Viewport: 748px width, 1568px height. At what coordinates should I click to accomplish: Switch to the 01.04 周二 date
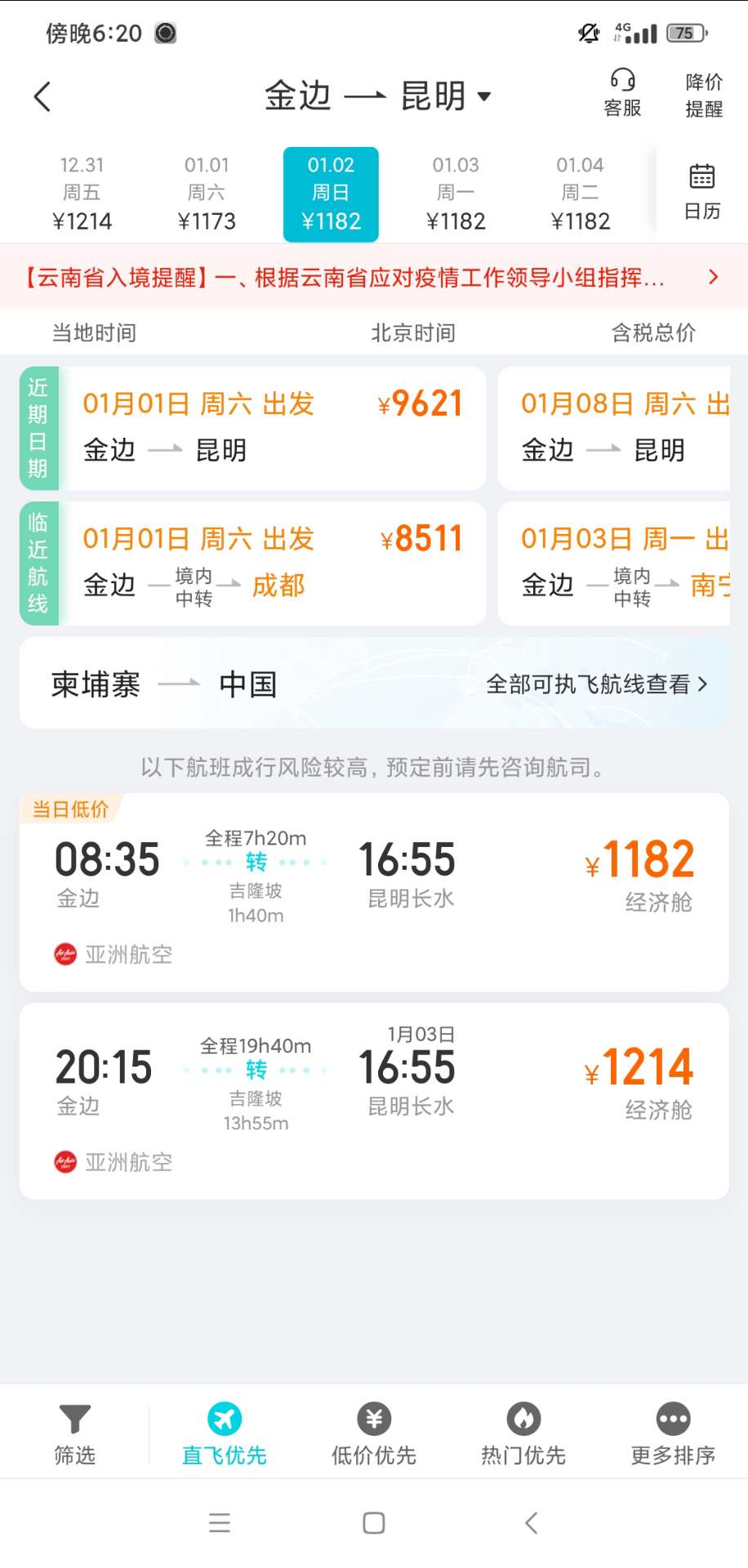pyautogui.click(x=580, y=194)
